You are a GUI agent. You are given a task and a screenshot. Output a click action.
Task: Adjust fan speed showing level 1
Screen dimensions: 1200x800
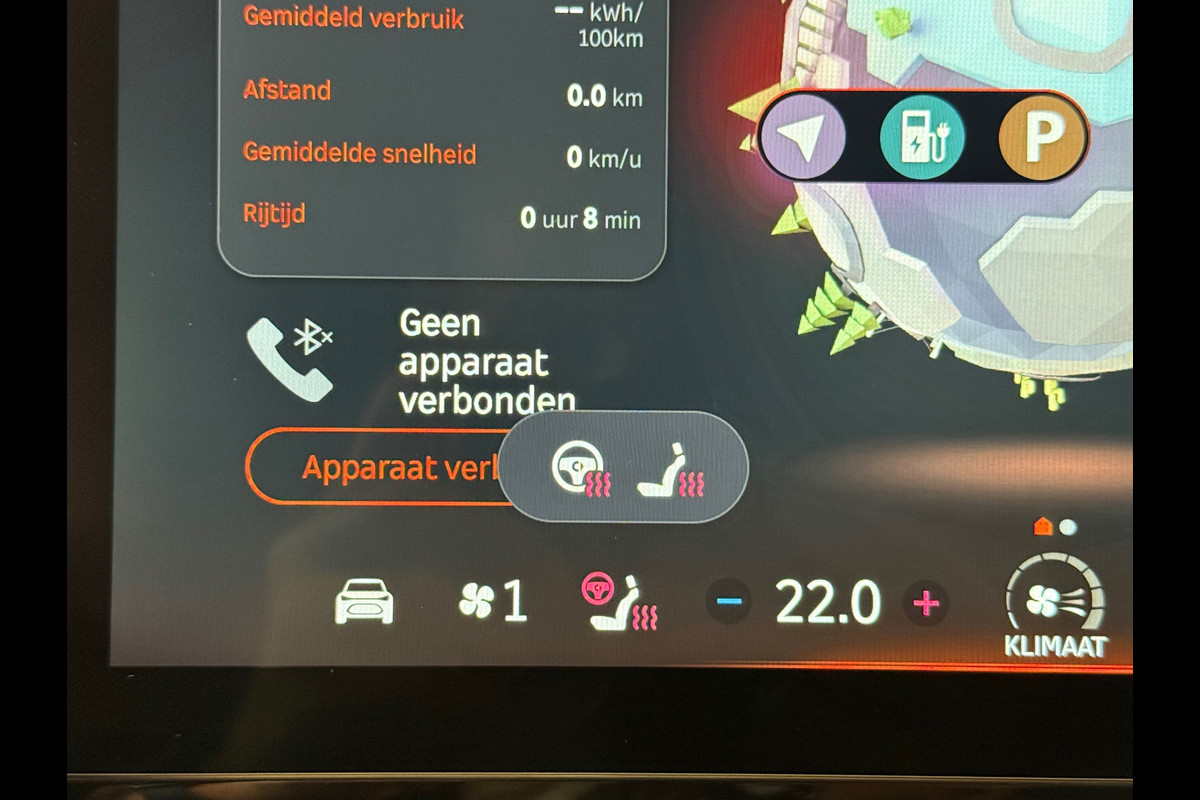pos(493,602)
